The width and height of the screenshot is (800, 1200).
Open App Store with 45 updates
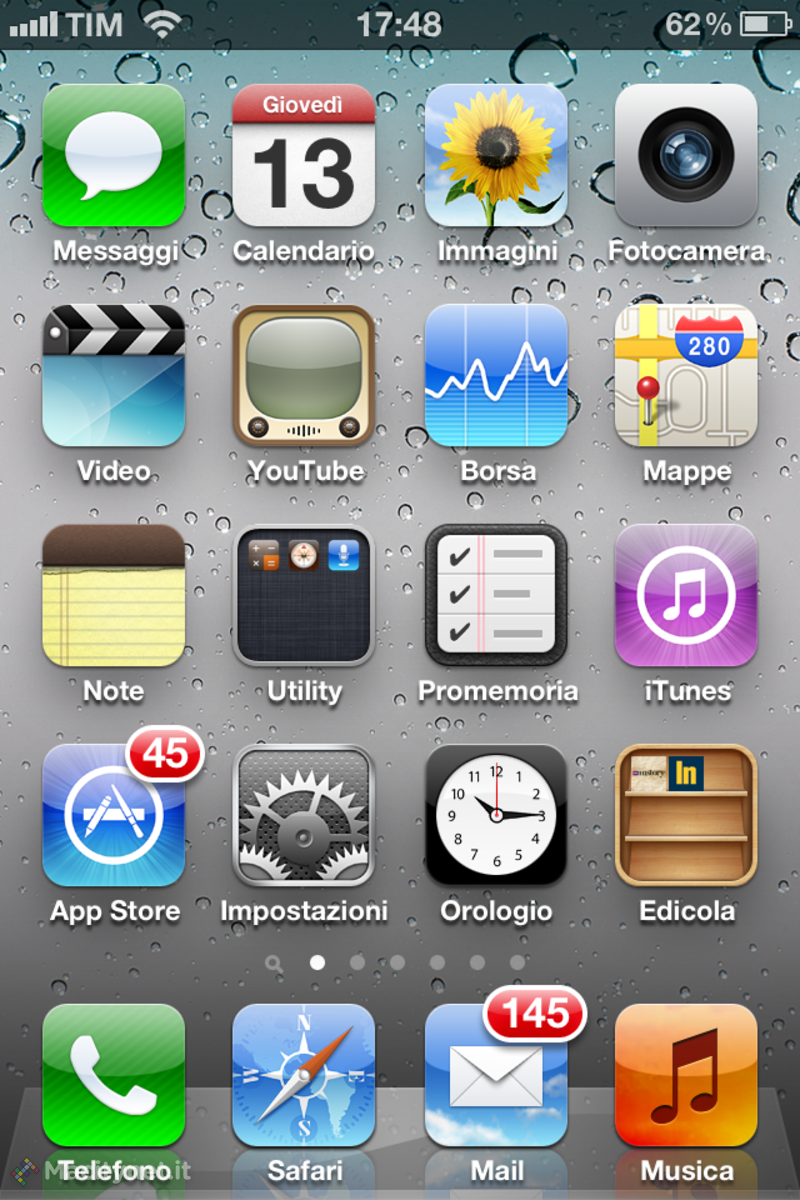click(x=113, y=815)
